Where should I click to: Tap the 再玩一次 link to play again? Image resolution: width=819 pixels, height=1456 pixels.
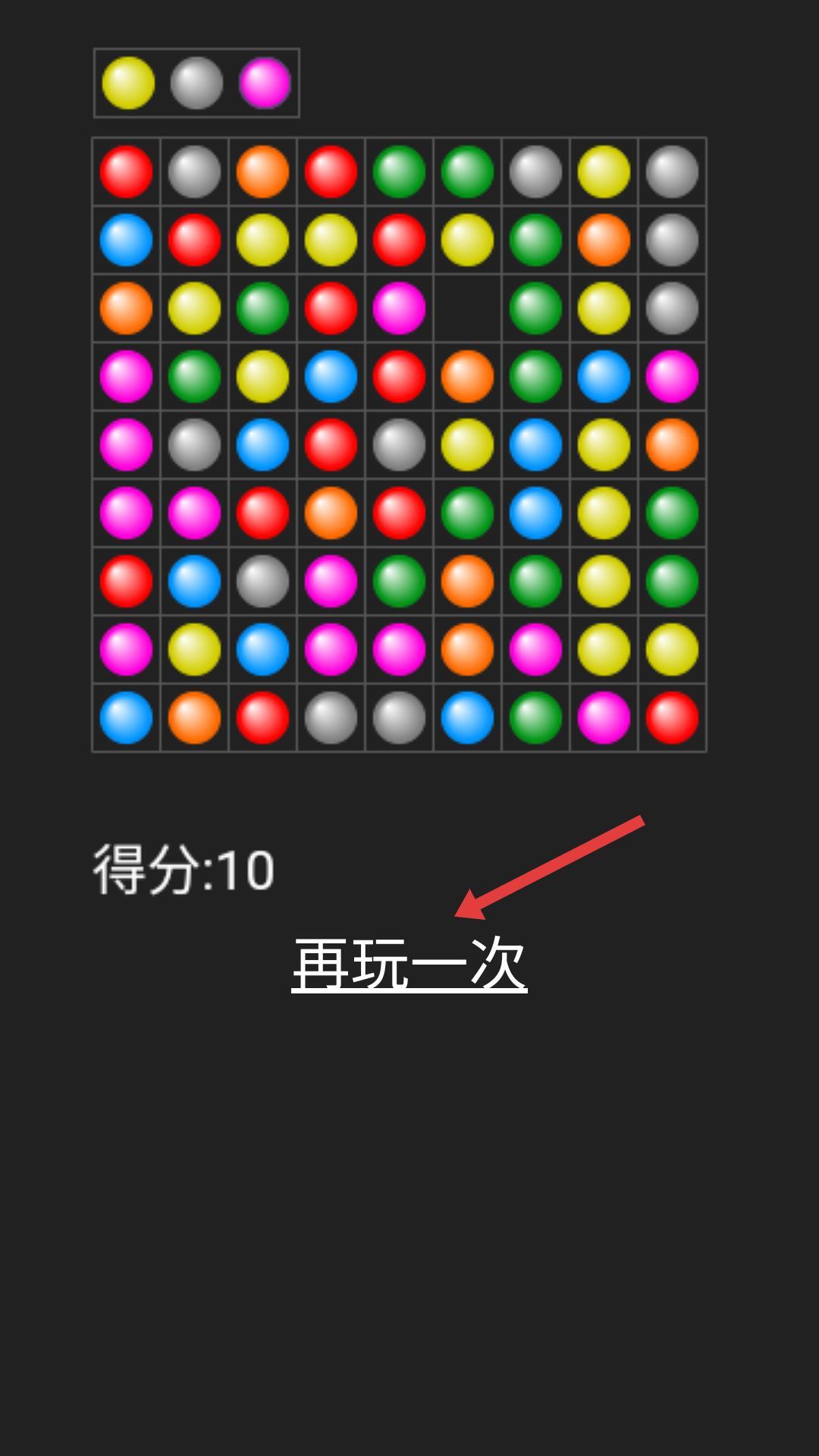[x=409, y=965]
